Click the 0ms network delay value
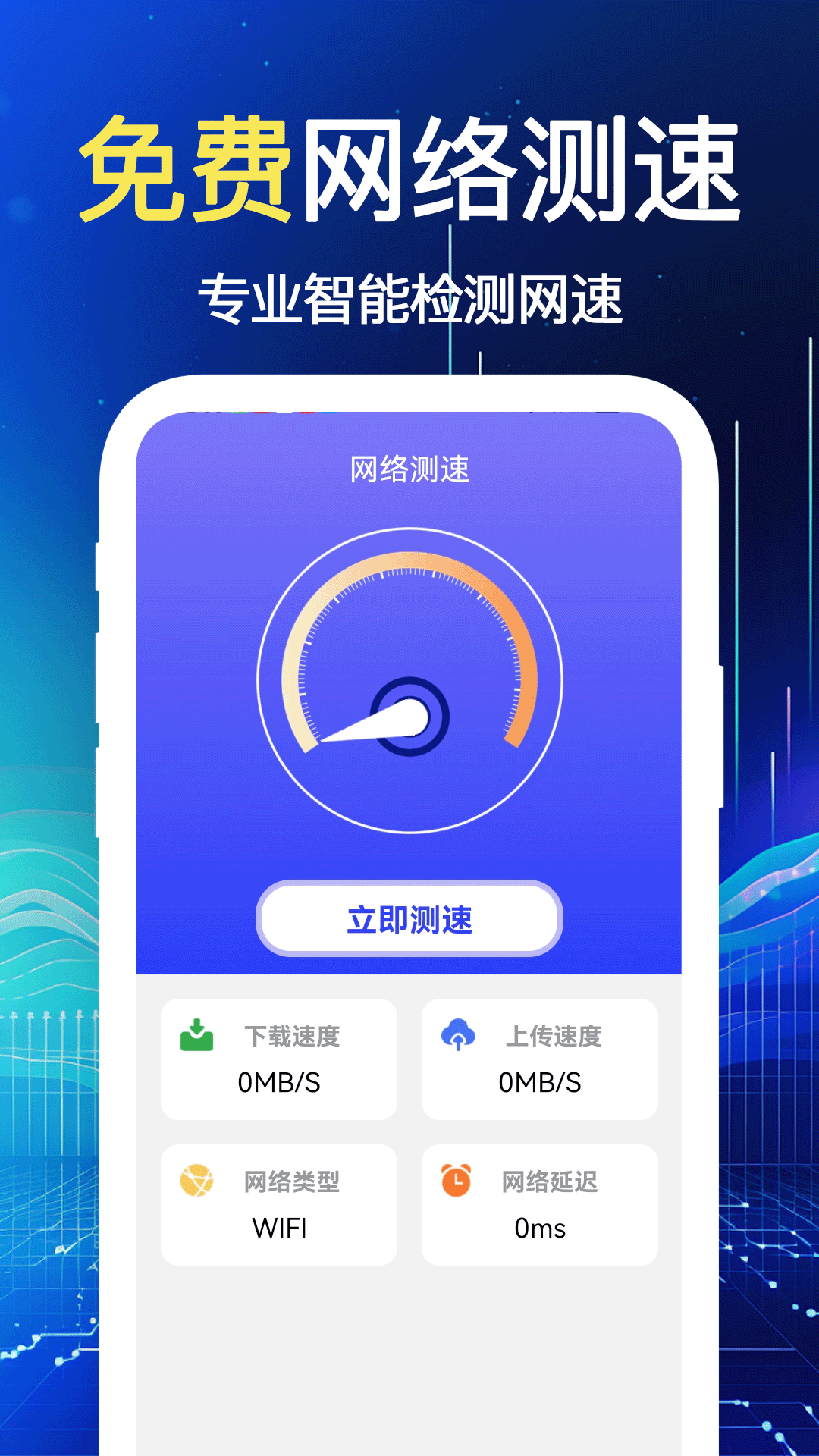Screen dimensions: 819x1456 (540, 1228)
